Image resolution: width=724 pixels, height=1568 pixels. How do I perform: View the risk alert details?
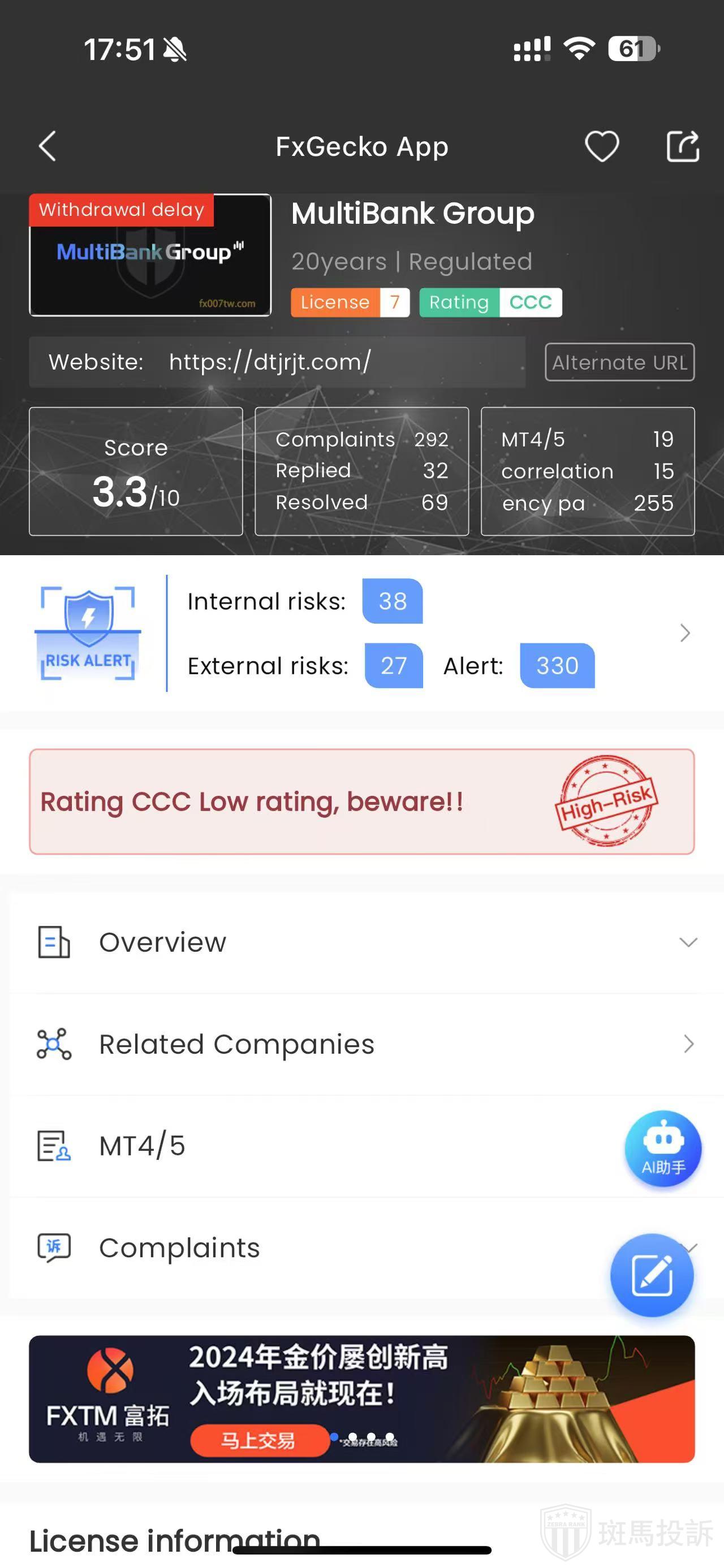pos(684,633)
